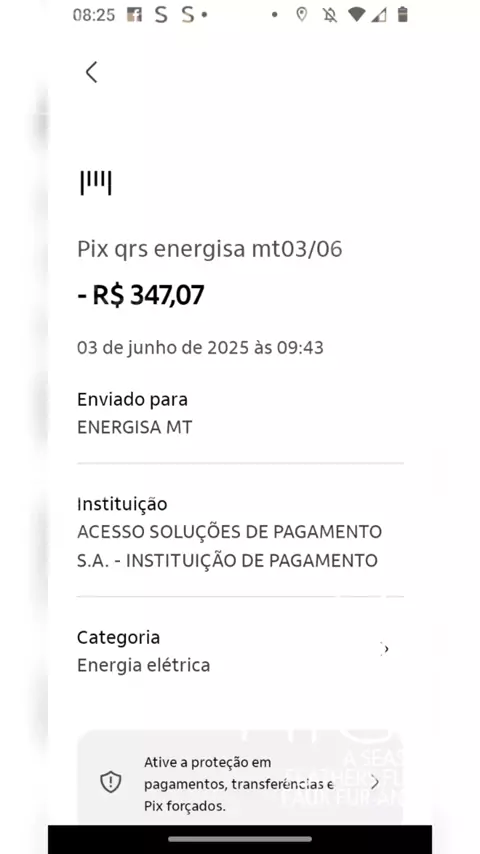Go back using the top arrow
Viewport: 480px width, 854px height.
(x=91, y=72)
